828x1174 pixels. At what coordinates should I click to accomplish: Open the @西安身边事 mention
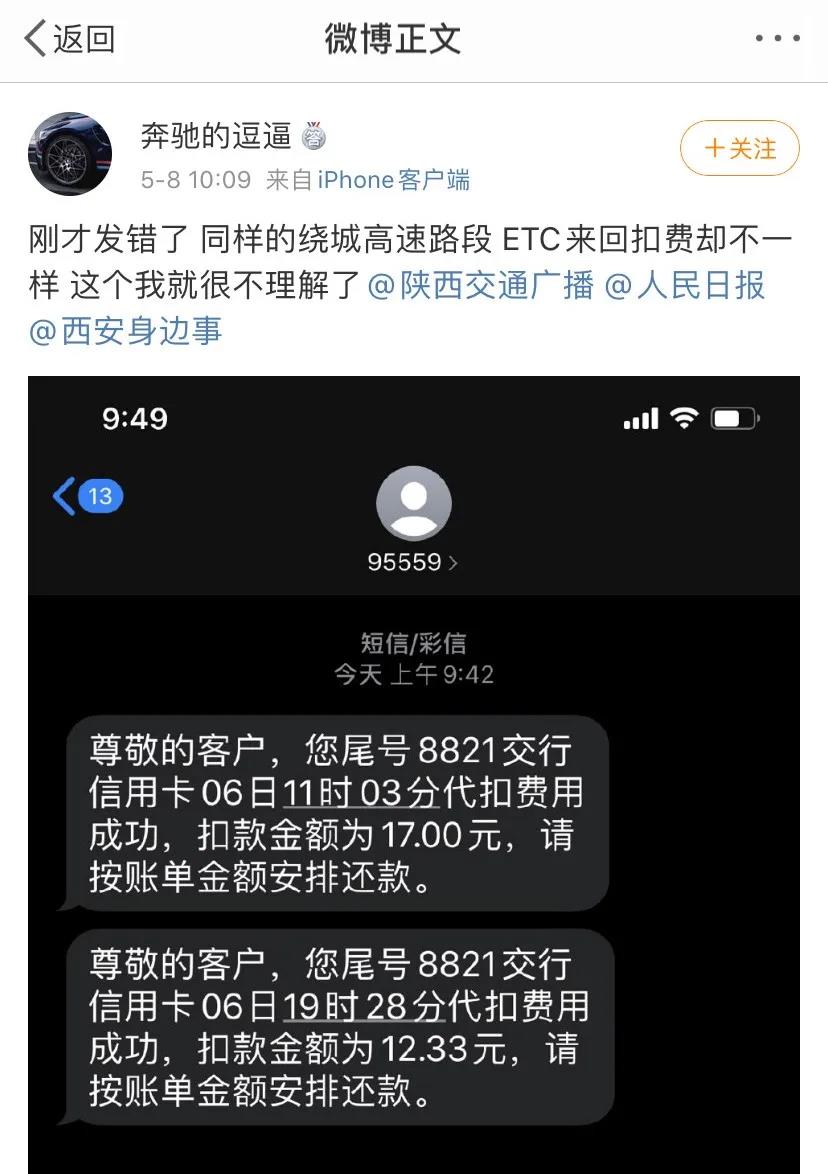click(125, 330)
